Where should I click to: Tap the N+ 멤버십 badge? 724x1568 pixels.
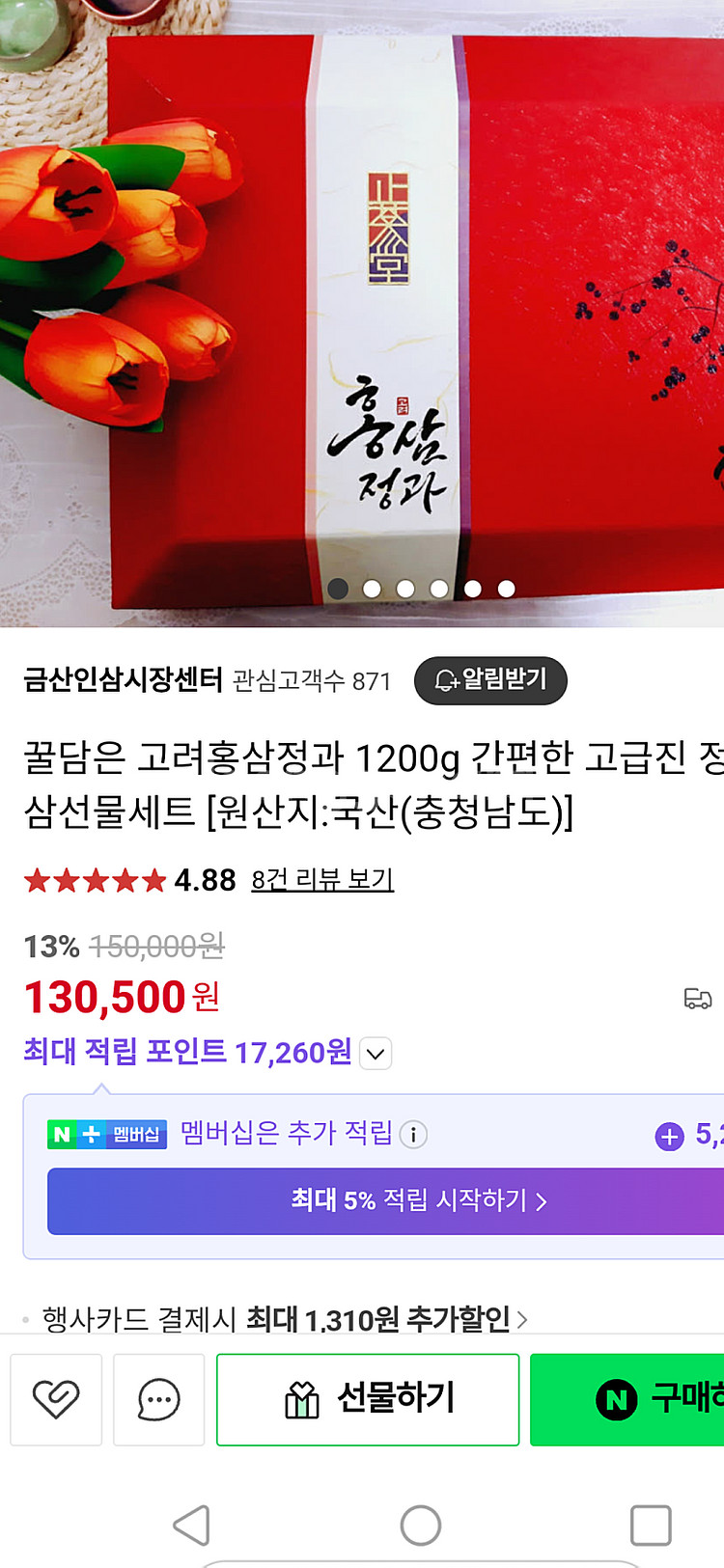tap(107, 1136)
